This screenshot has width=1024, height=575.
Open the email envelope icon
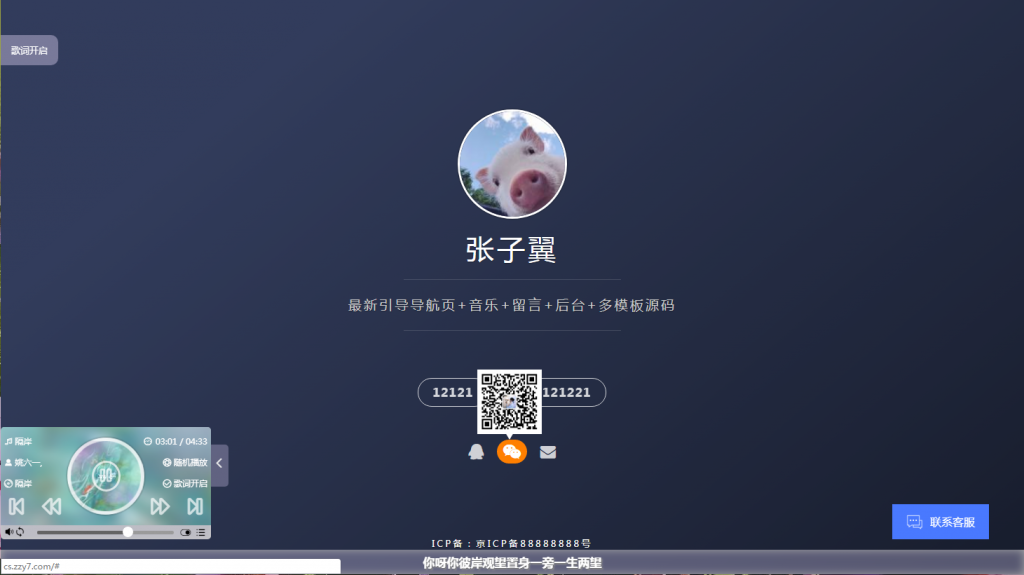(548, 452)
